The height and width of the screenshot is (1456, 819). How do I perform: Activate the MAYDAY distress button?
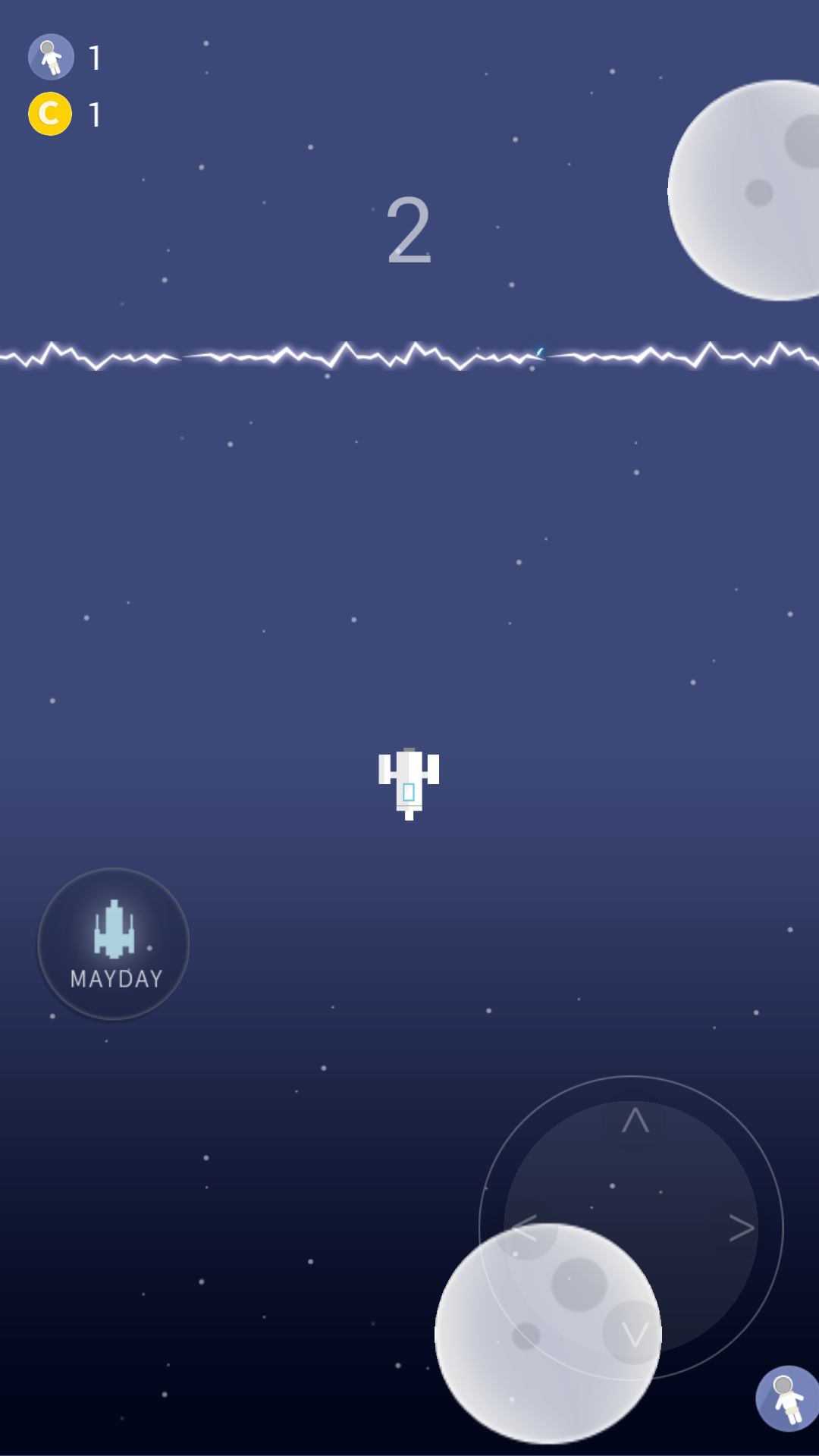click(x=113, y=944)
